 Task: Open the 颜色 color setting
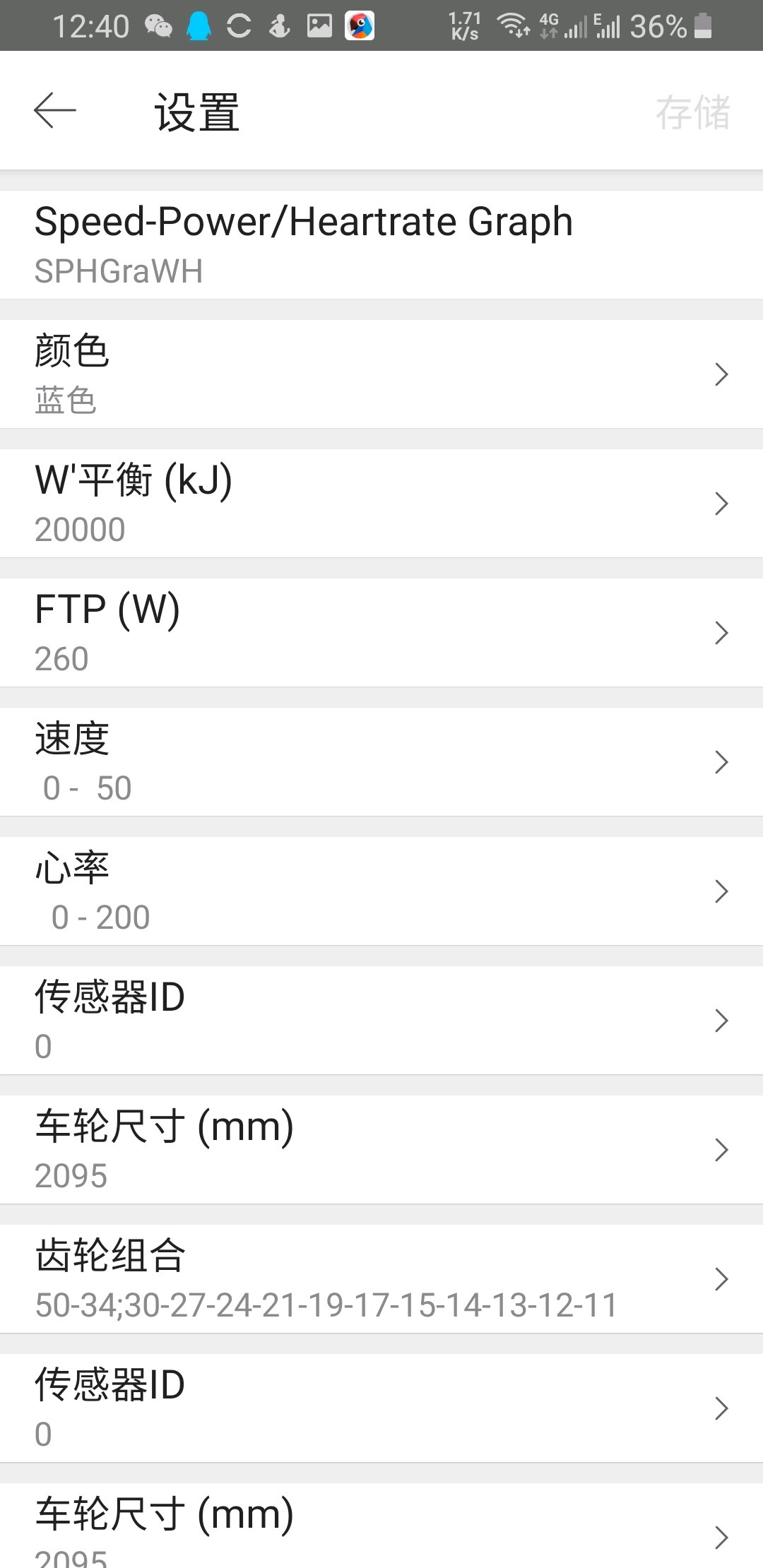(381, 374)
